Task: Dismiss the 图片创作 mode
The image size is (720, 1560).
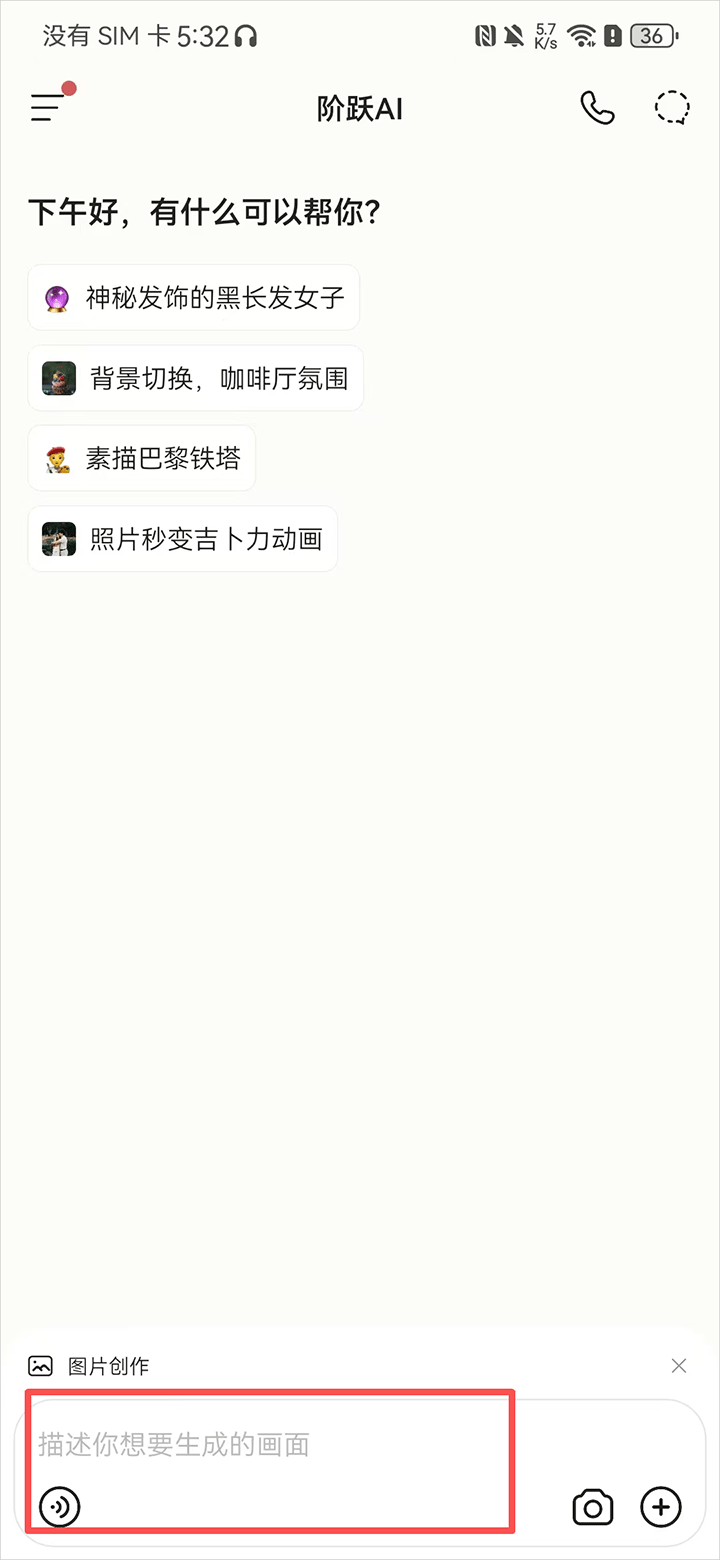Action: click(x=679, y=1366)
